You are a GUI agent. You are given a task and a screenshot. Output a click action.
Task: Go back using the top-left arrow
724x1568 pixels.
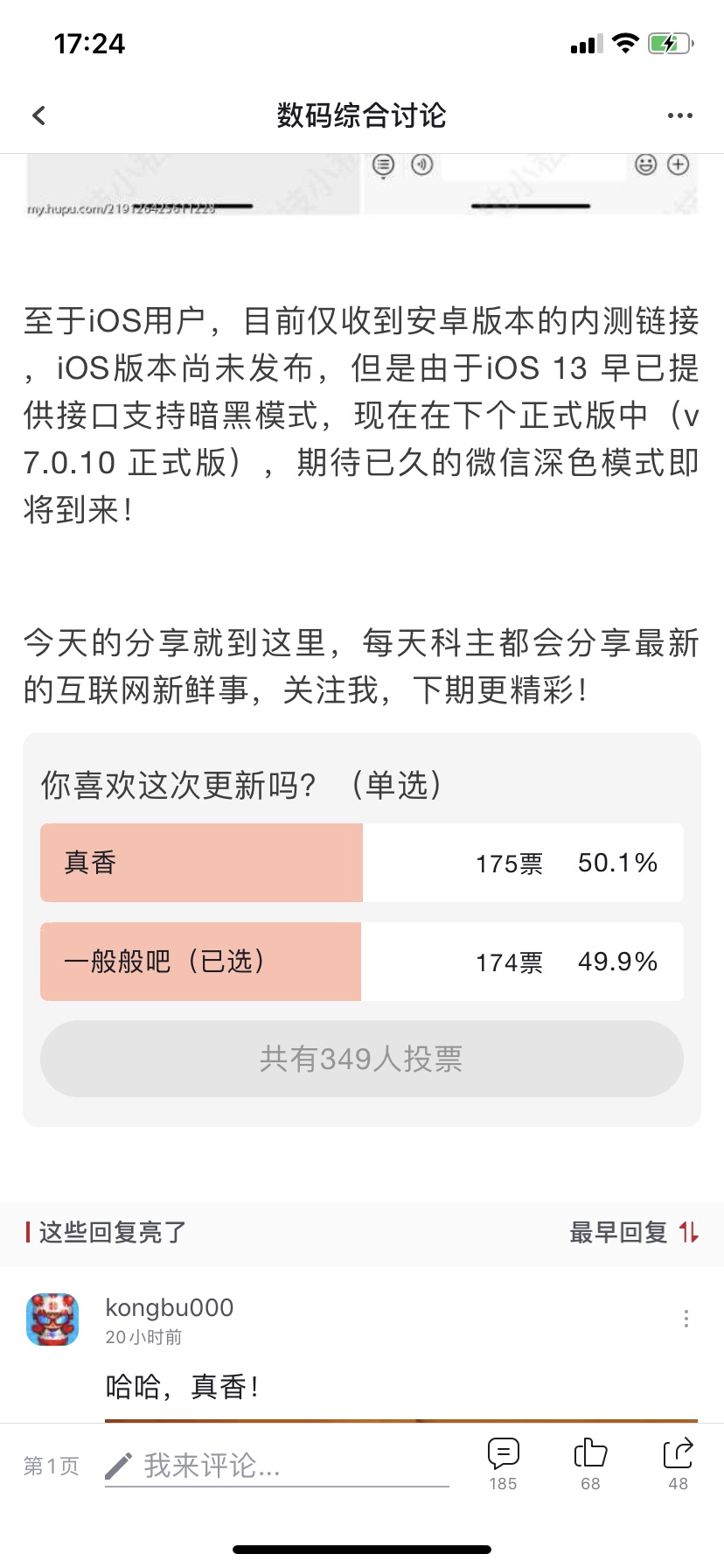tap(38, 115)
